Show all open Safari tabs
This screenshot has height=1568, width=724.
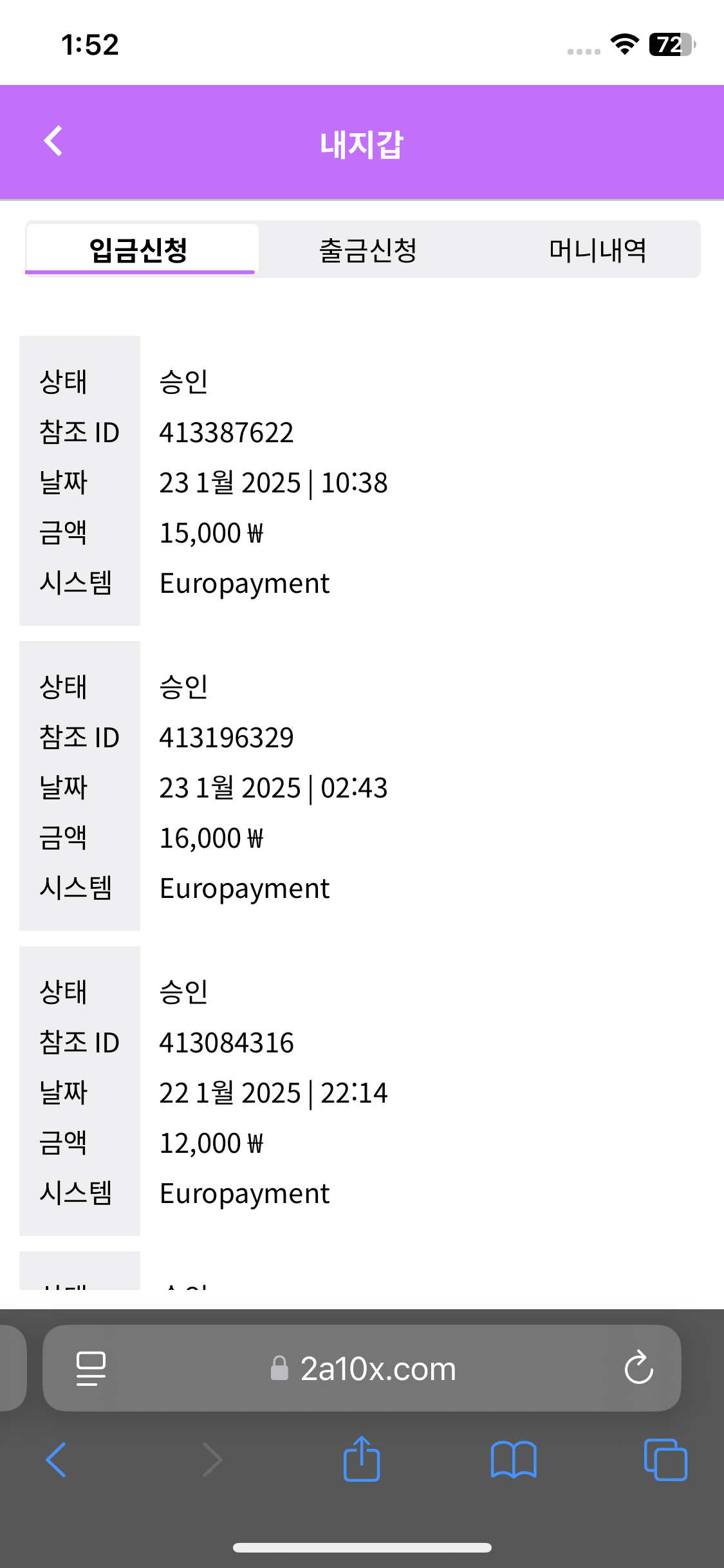(x=665, y=1460)
